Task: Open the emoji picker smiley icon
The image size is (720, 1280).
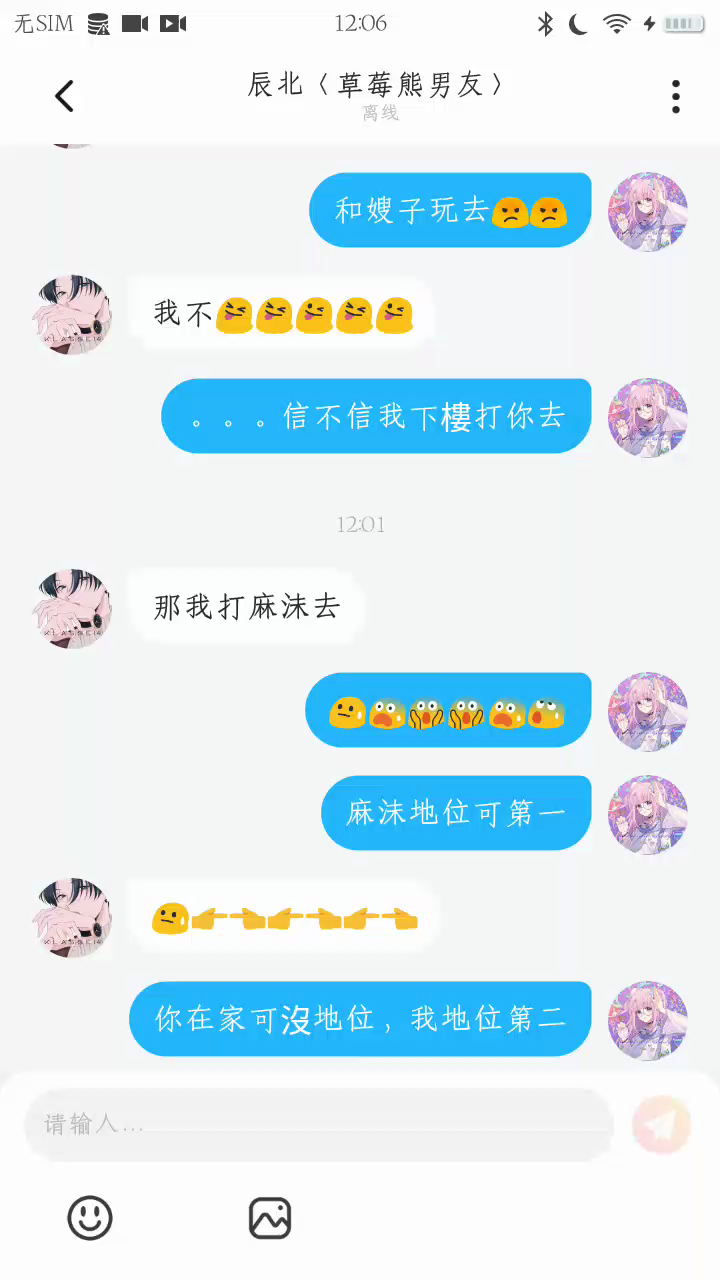Action: (90, 1218)
